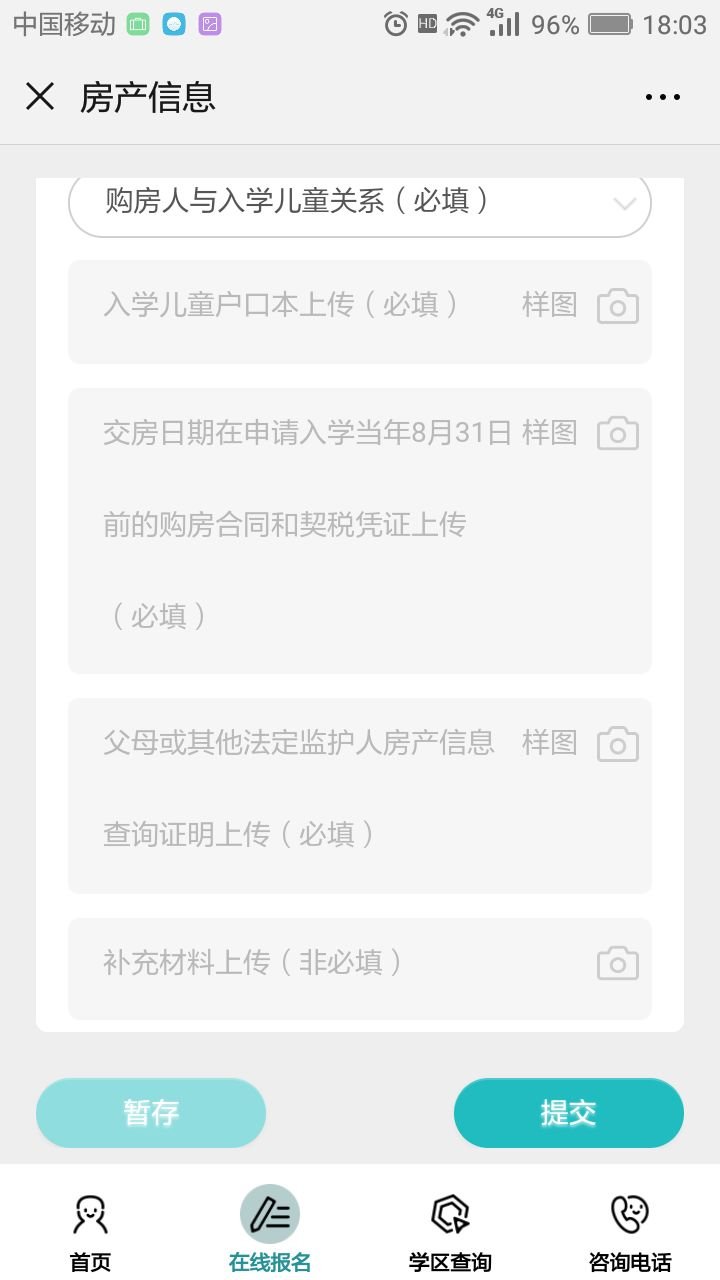This screenshot has width=720, height=1280.
Task: Switch to the 首页 tab
Action: 90,1232
